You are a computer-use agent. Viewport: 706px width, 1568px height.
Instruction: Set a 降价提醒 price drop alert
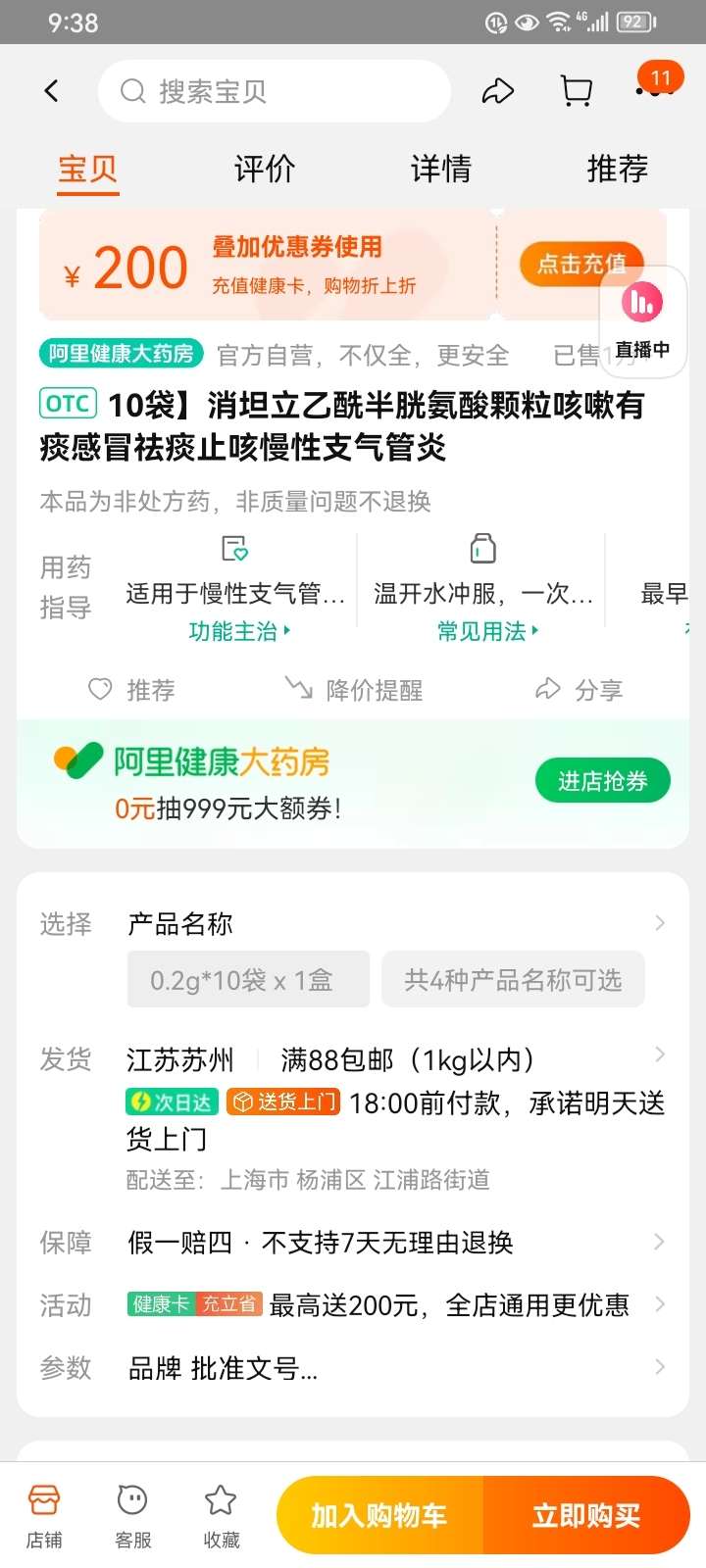(354, 690)
